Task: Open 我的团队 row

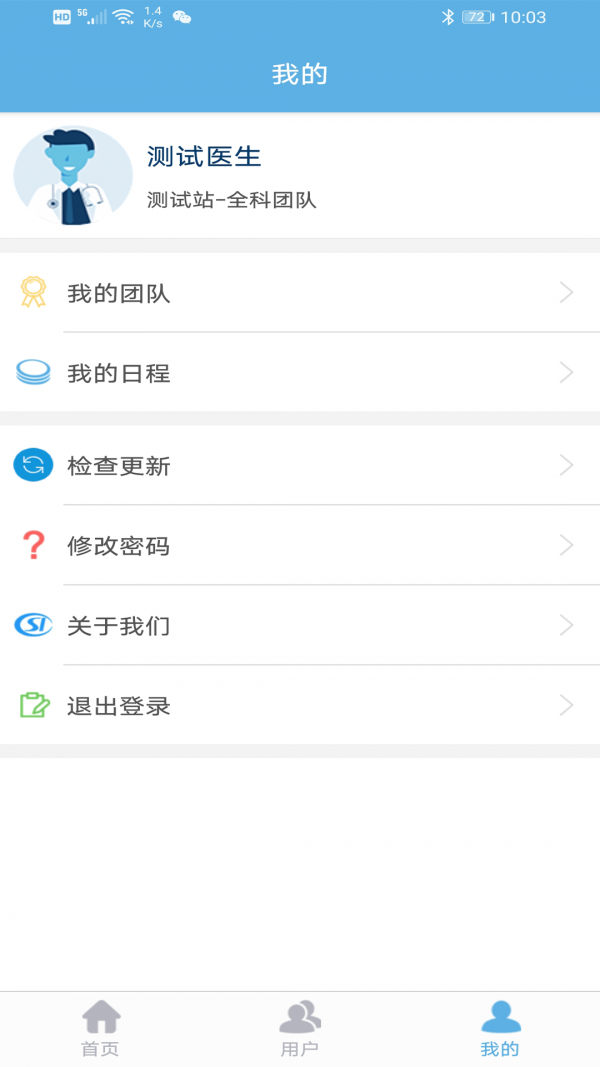Action: click(300, 293)
